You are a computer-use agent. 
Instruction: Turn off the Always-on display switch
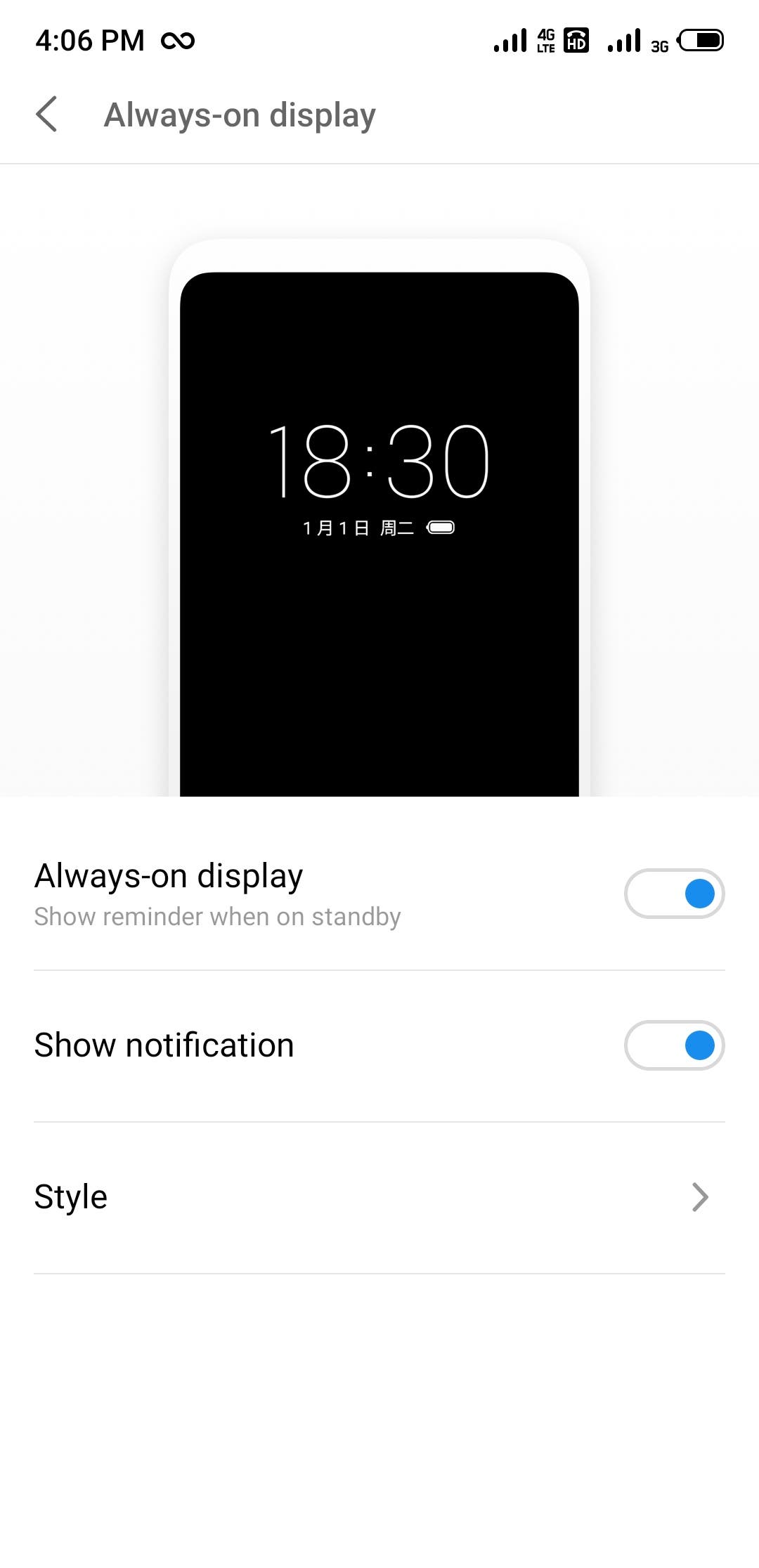point(674,894)
